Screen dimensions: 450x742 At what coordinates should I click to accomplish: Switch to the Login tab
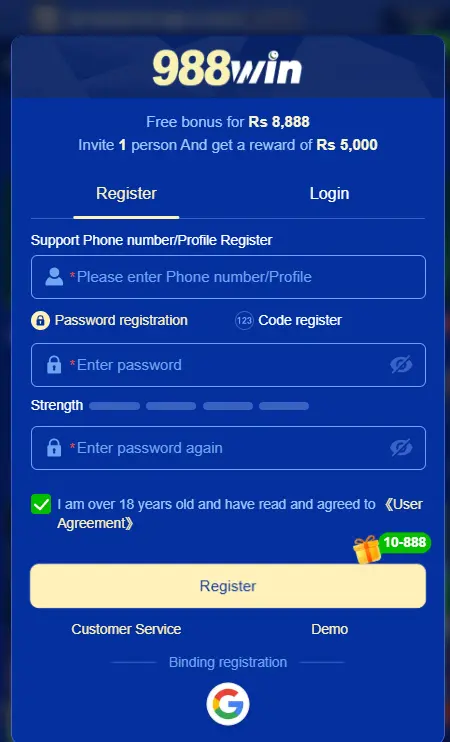329,194
